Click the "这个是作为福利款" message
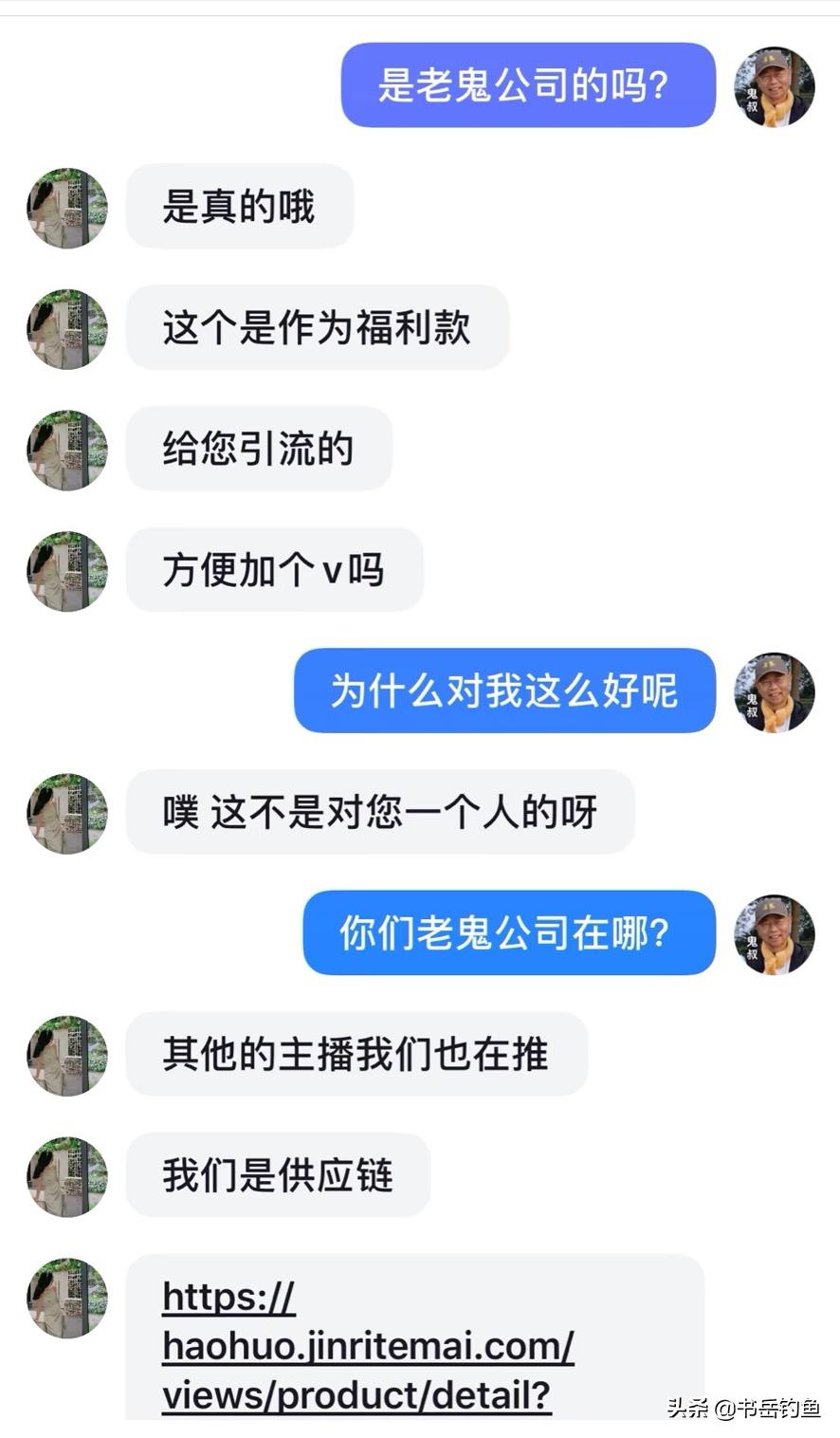 [318, 329]
